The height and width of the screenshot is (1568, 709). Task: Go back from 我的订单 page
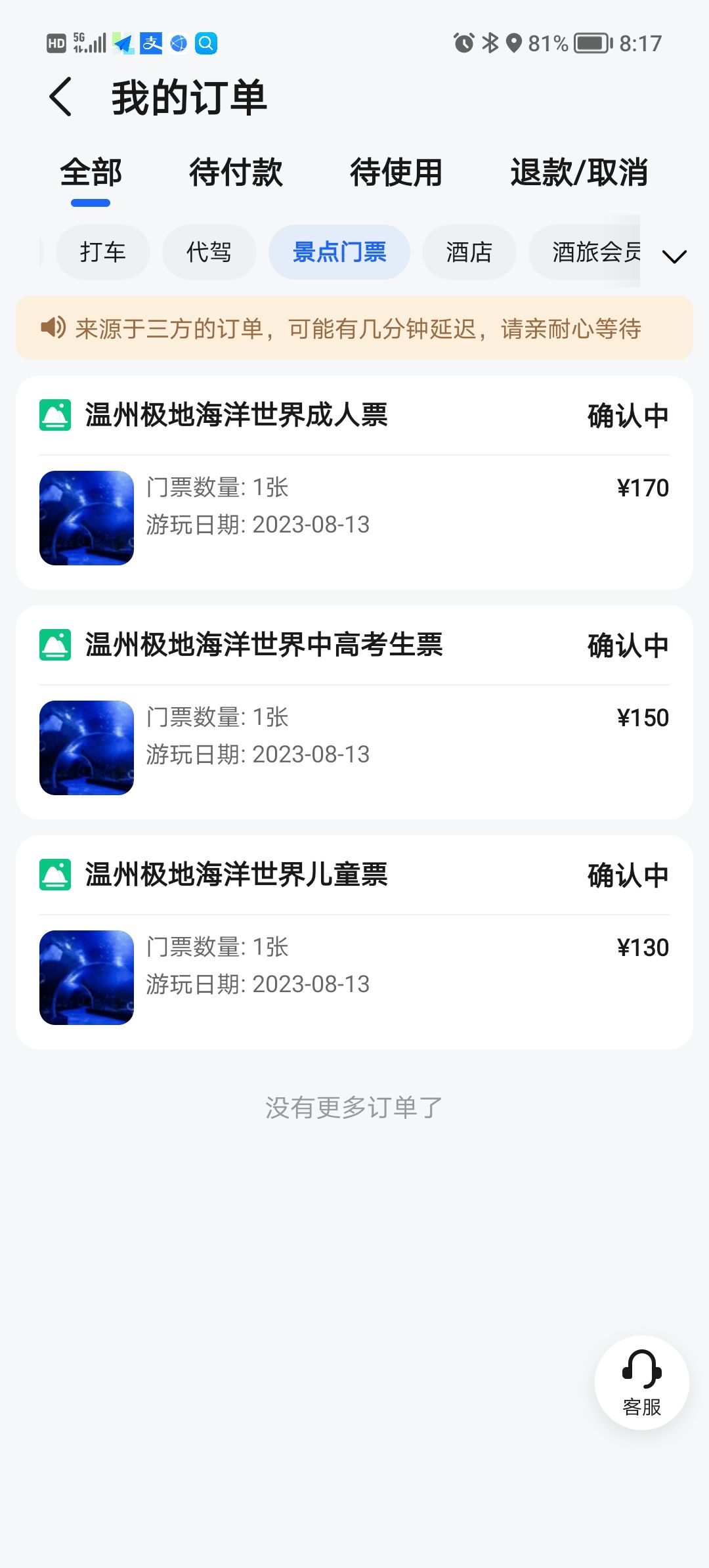(61, 97)
